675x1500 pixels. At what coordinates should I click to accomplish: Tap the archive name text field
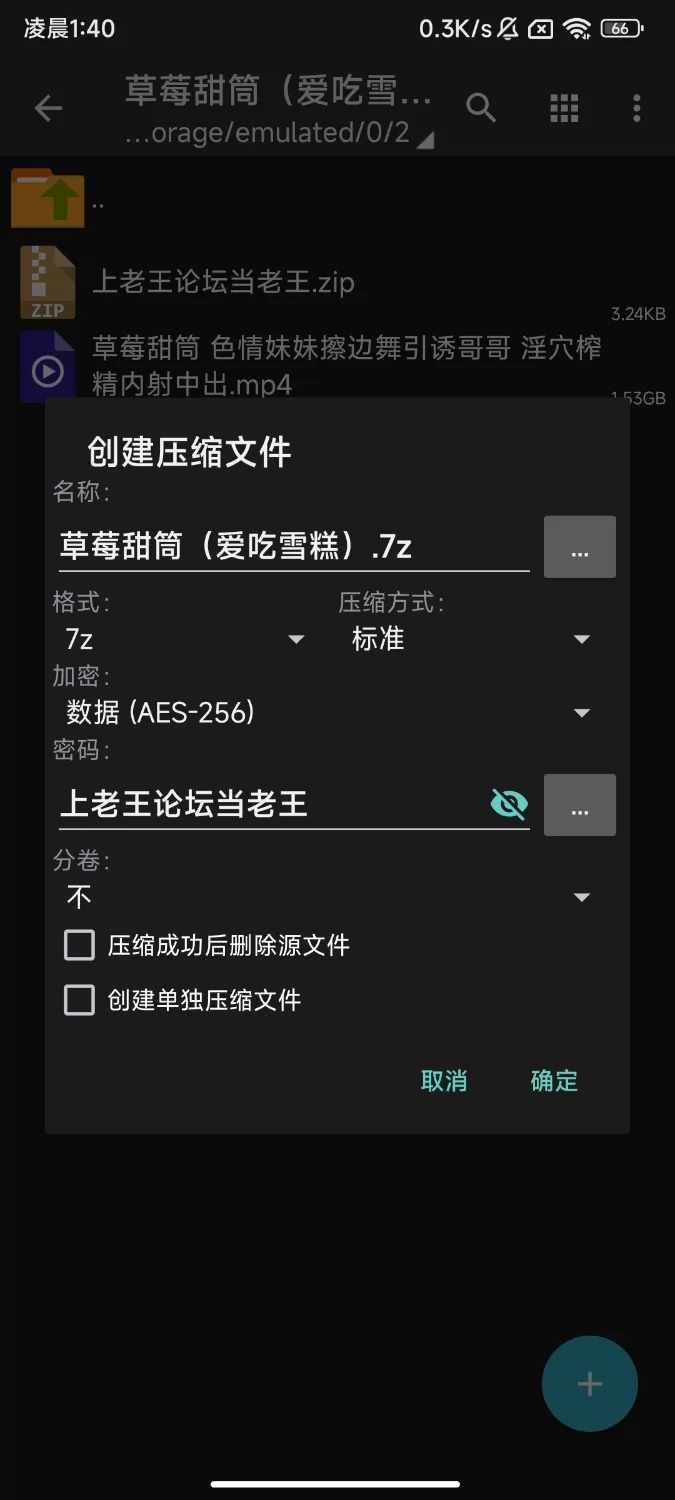(294, 546)
